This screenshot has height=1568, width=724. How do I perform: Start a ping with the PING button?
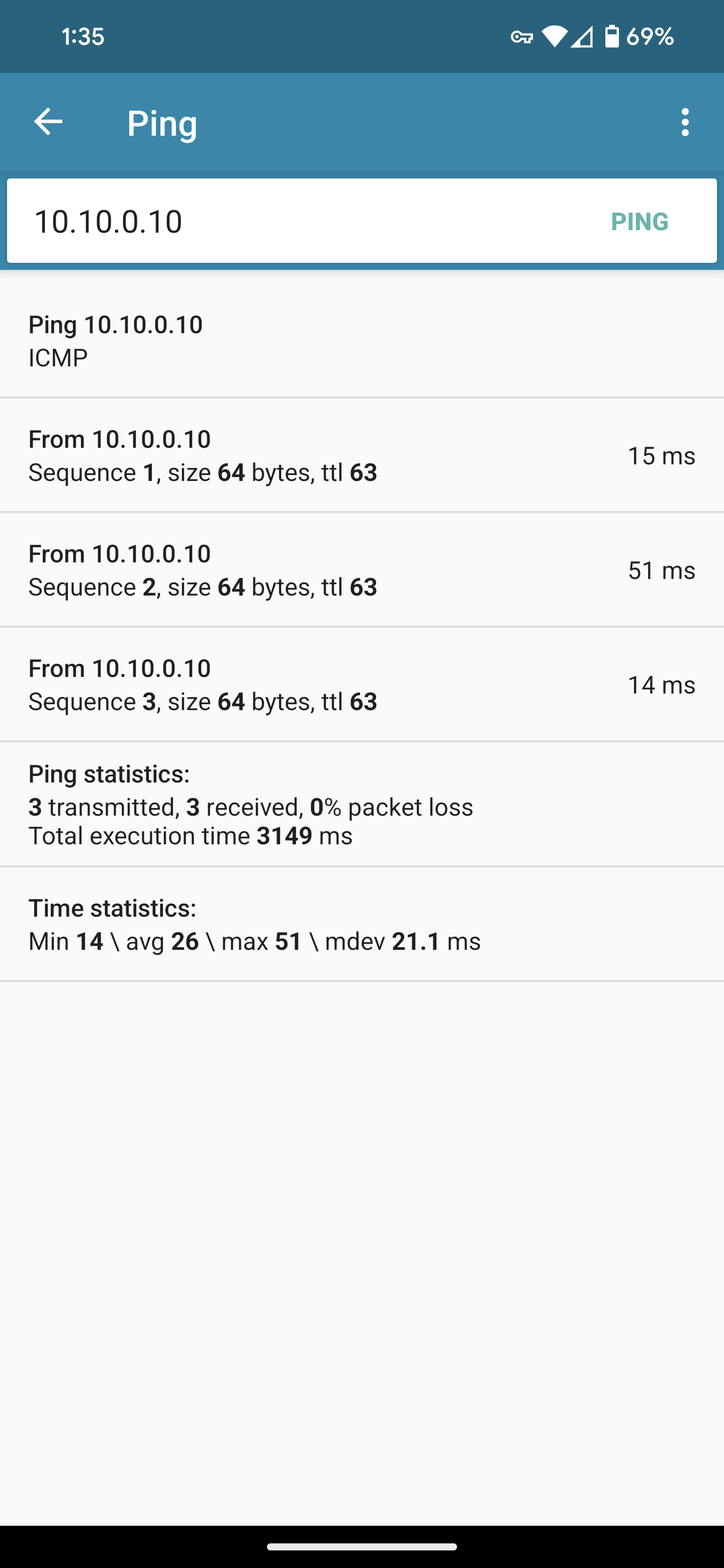point(640,222)
